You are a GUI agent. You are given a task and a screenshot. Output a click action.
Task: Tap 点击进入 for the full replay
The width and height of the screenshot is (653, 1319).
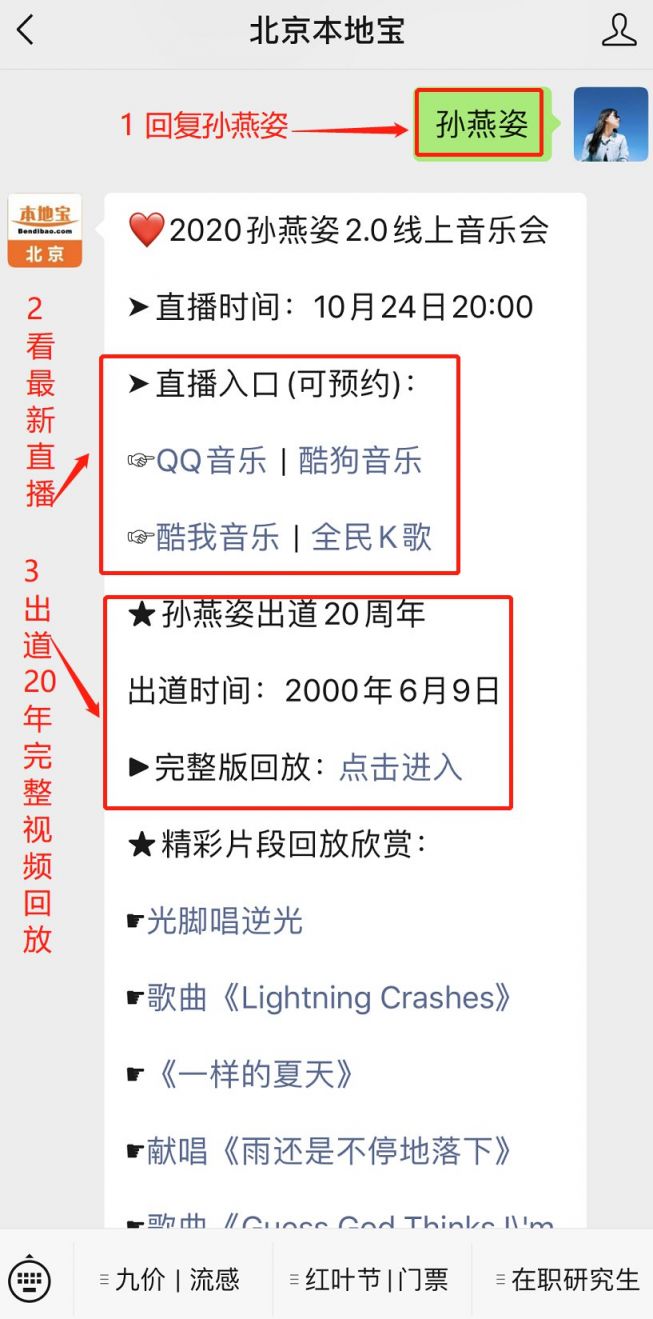[x=401, y=767]
